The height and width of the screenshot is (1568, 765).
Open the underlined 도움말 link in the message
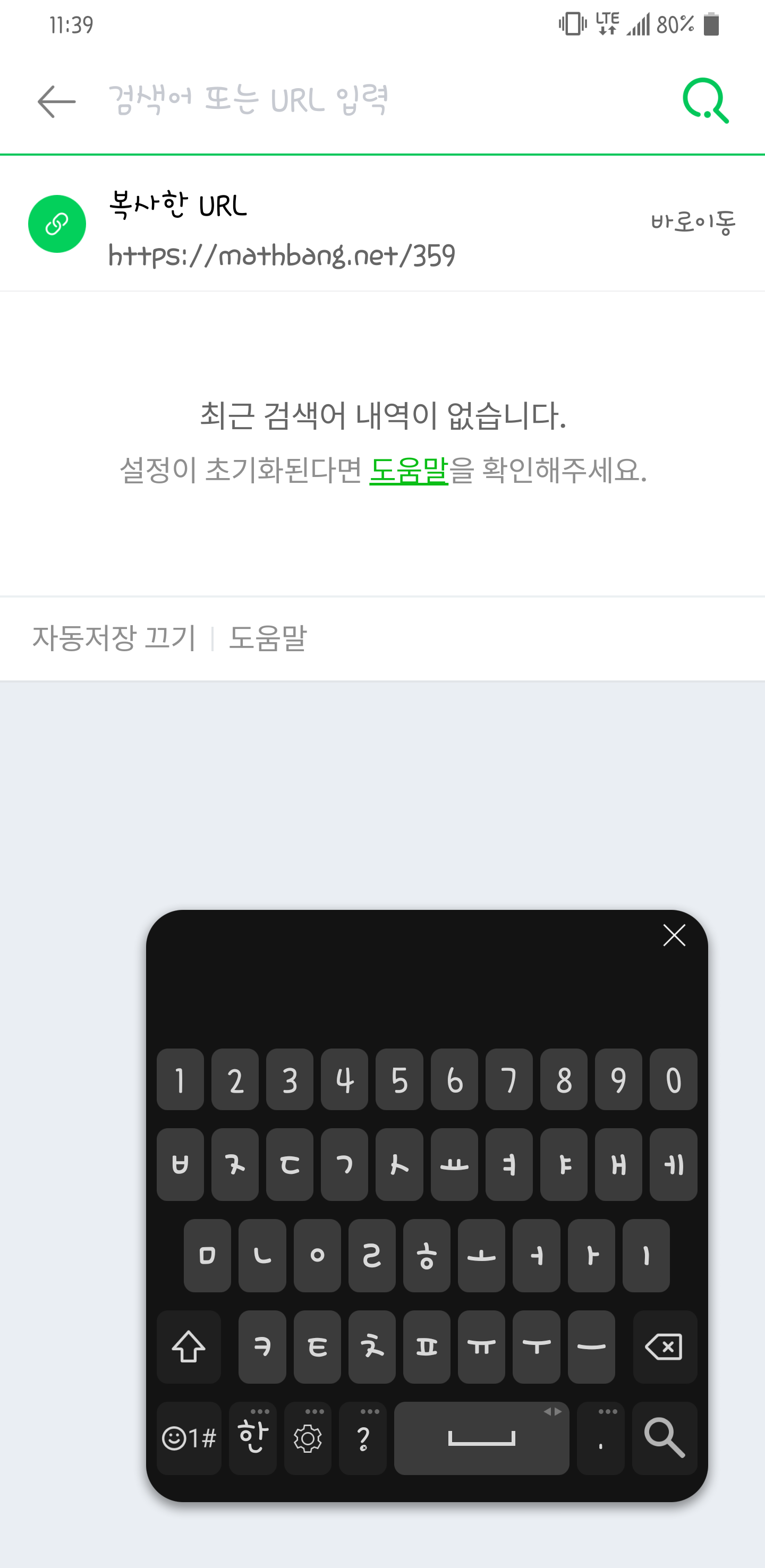pyautogui.click(x=409, y=471)
